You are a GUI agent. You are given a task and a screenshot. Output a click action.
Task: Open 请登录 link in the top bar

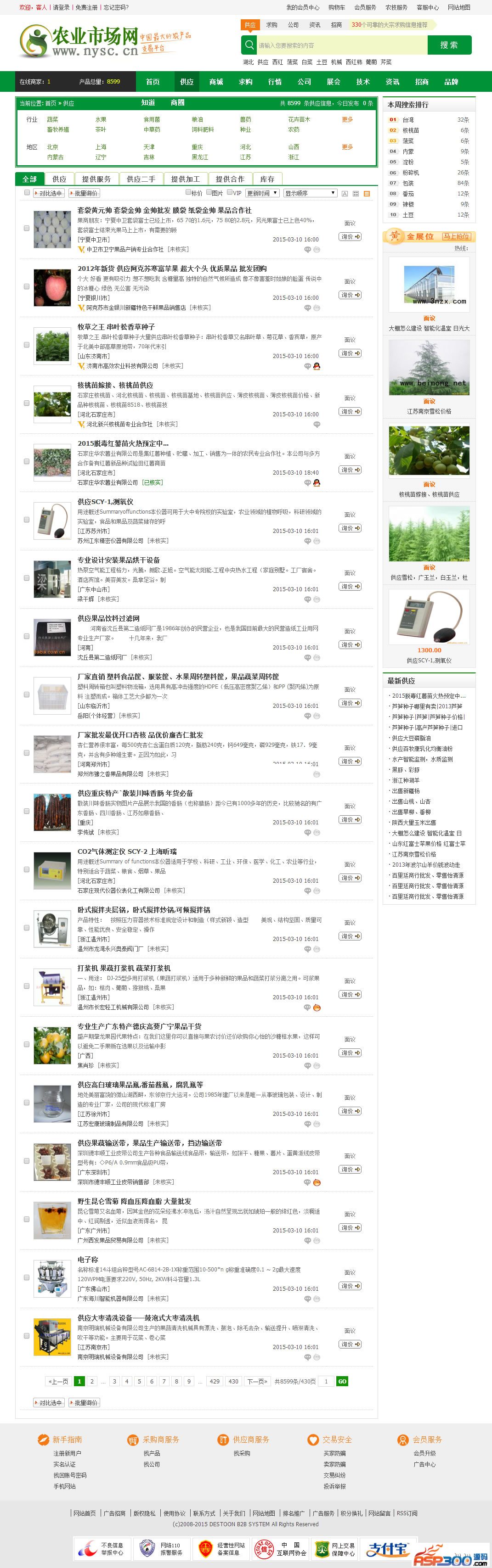tap(61, 7)
